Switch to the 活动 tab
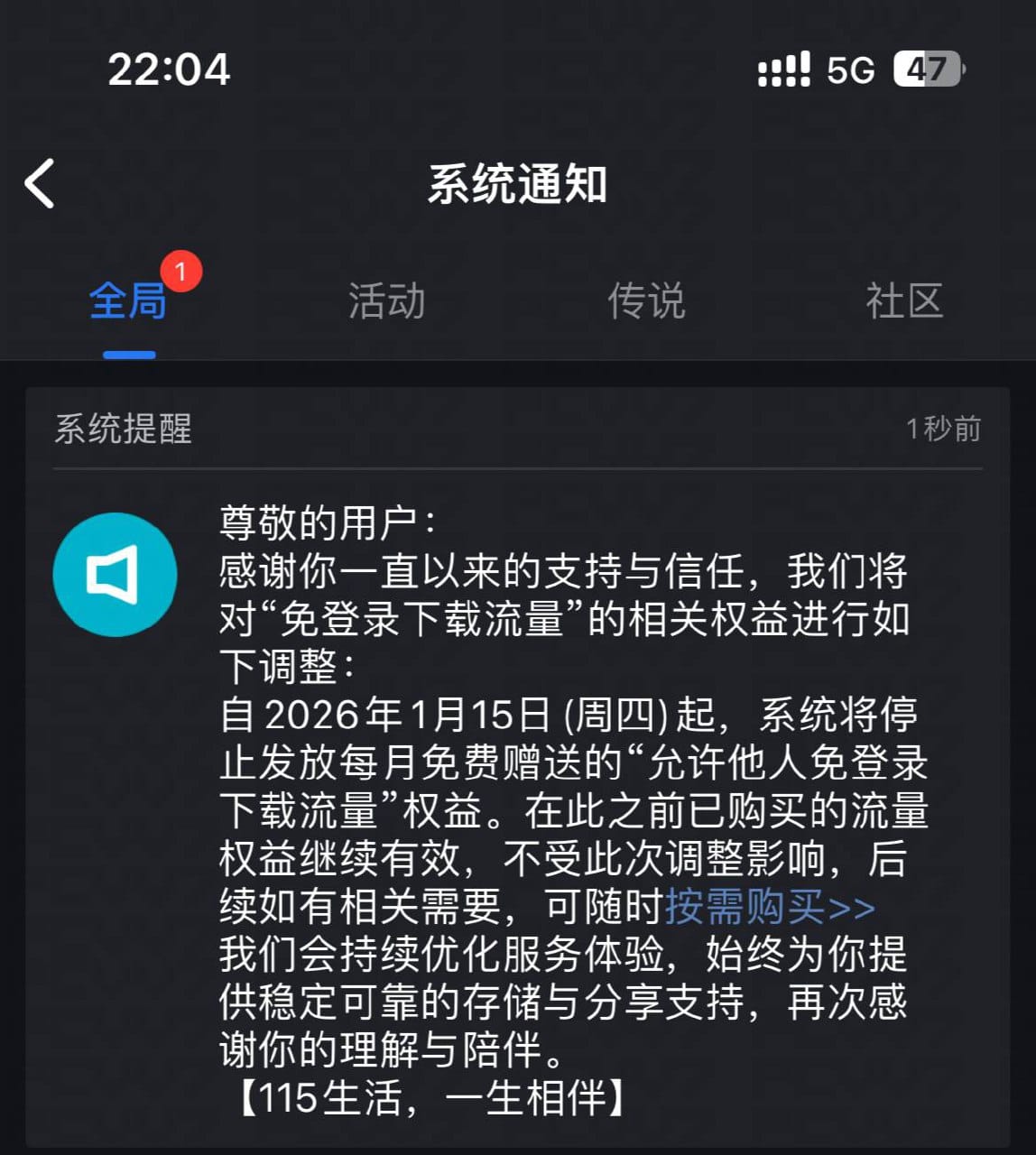The width and height of the screenshot is (1036, 1155). [x=386, y=302]
